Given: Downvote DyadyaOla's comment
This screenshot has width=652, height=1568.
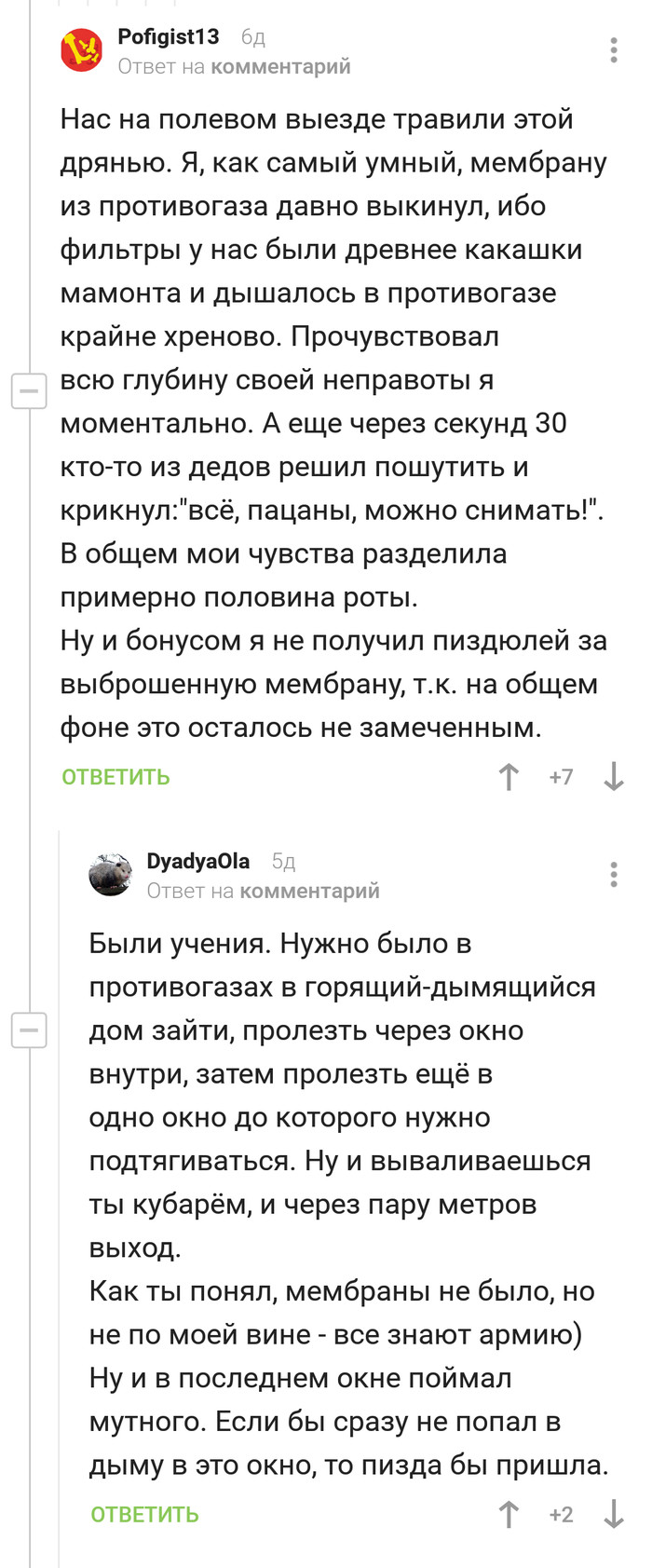Looking at the screenshot, I should (x=613, y=1515).
